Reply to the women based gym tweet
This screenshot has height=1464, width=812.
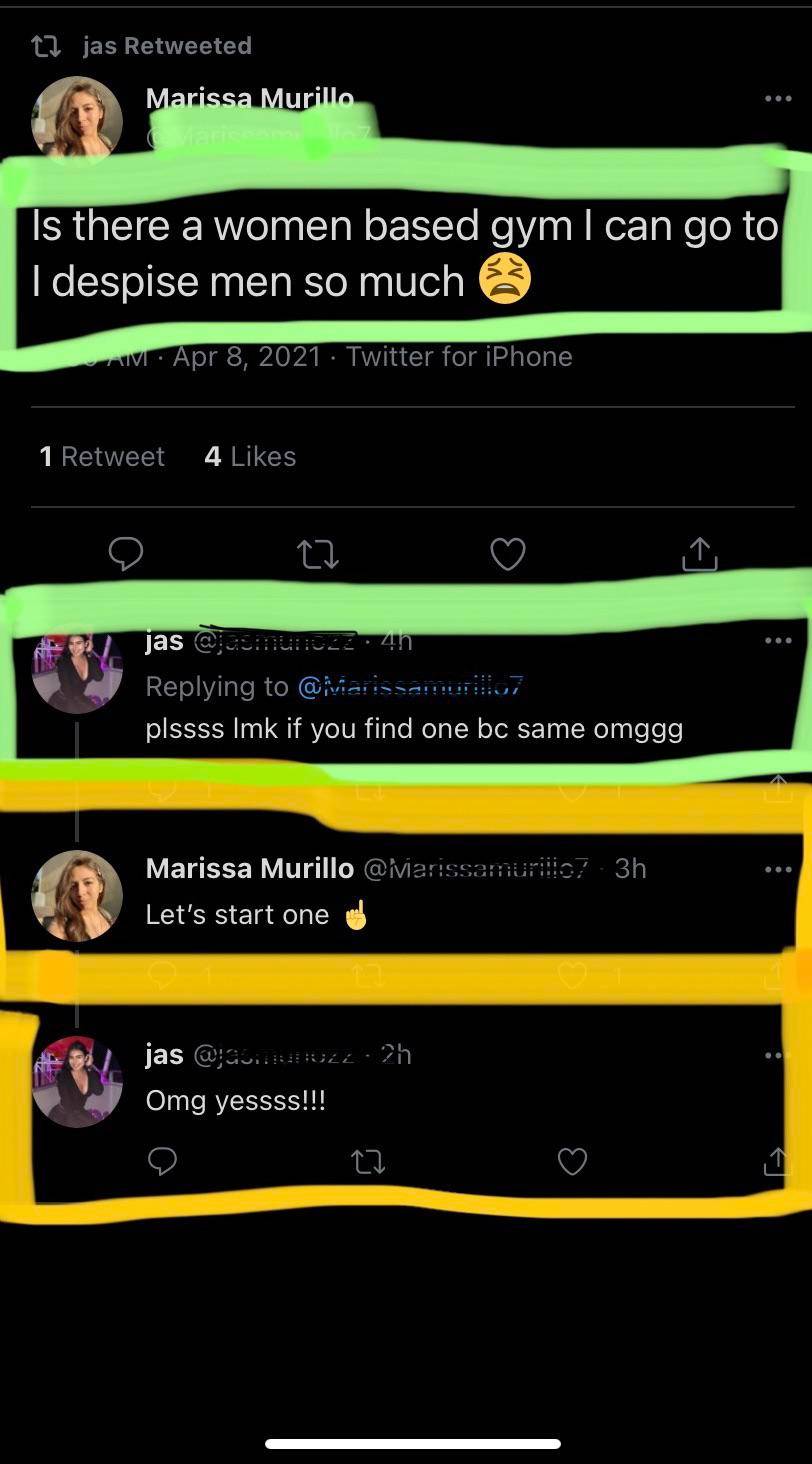point(126,553)
